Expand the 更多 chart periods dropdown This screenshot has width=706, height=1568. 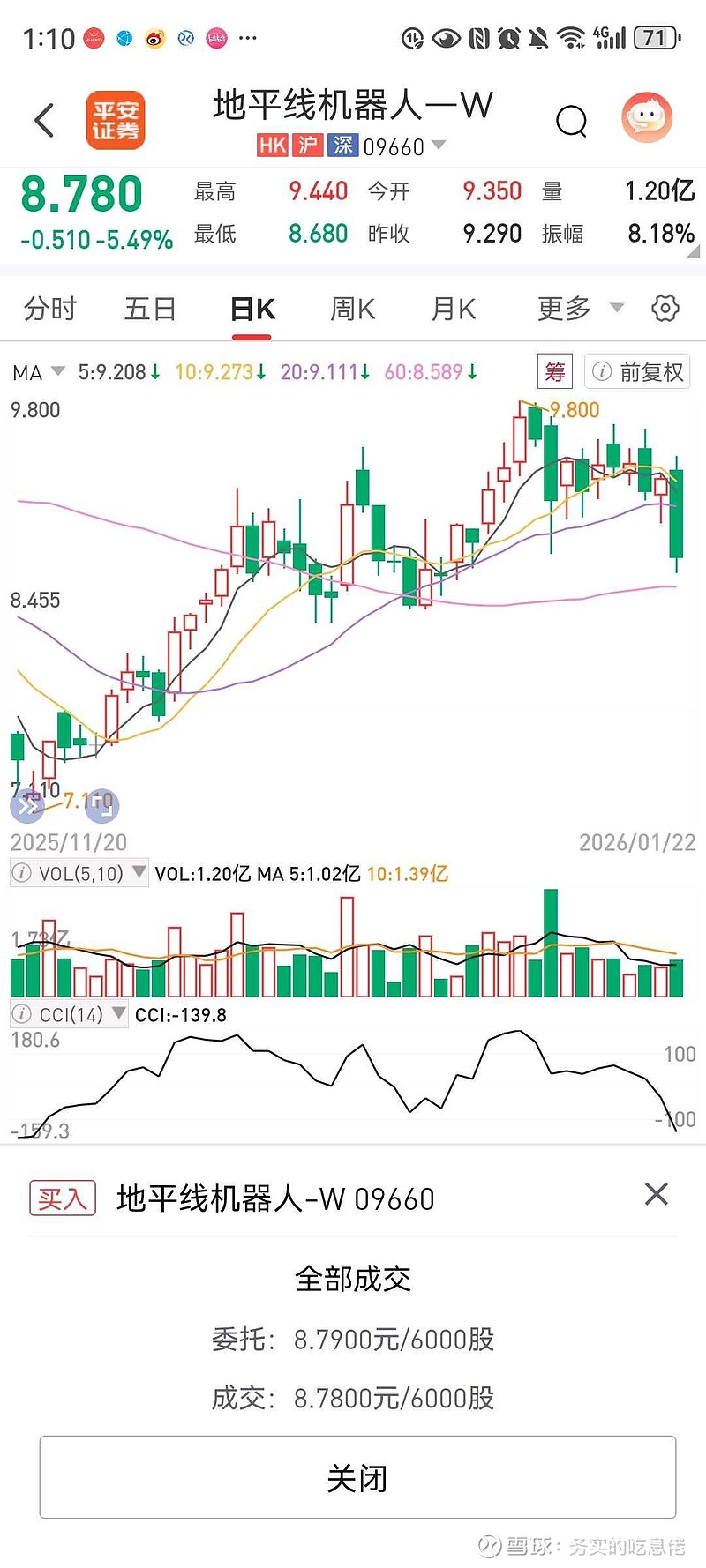(x=579, y=309)
